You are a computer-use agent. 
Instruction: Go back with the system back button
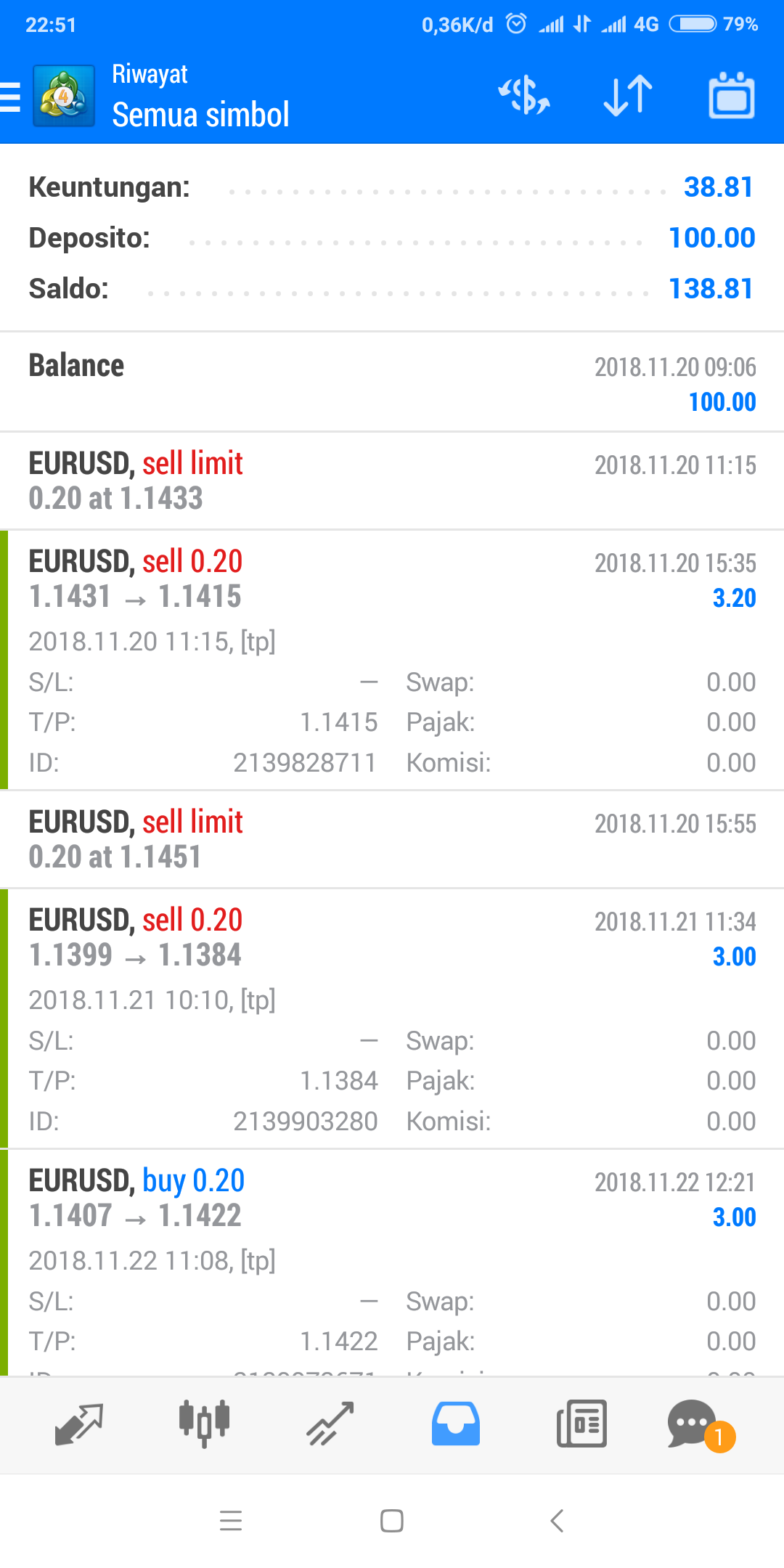557,1520
